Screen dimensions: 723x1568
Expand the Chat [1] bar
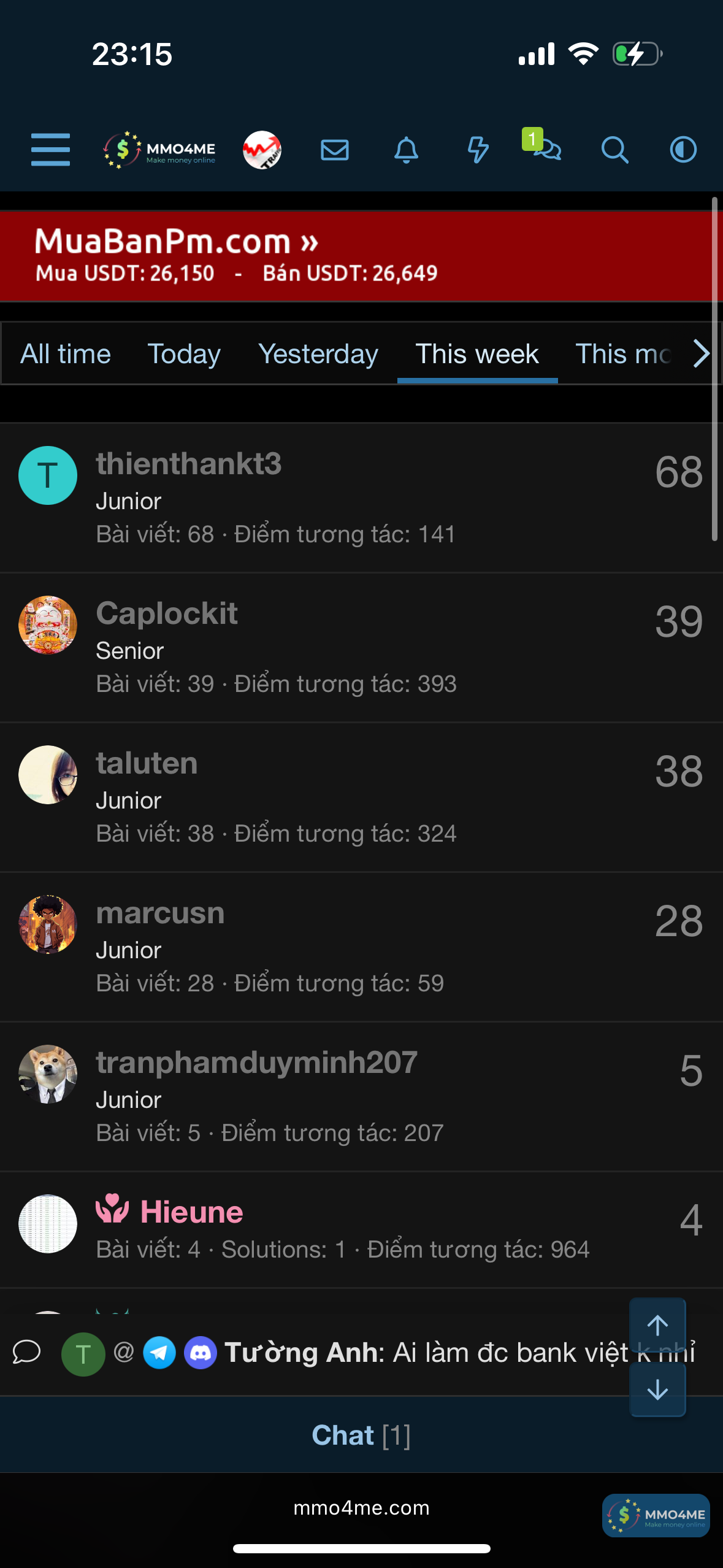361,1435
